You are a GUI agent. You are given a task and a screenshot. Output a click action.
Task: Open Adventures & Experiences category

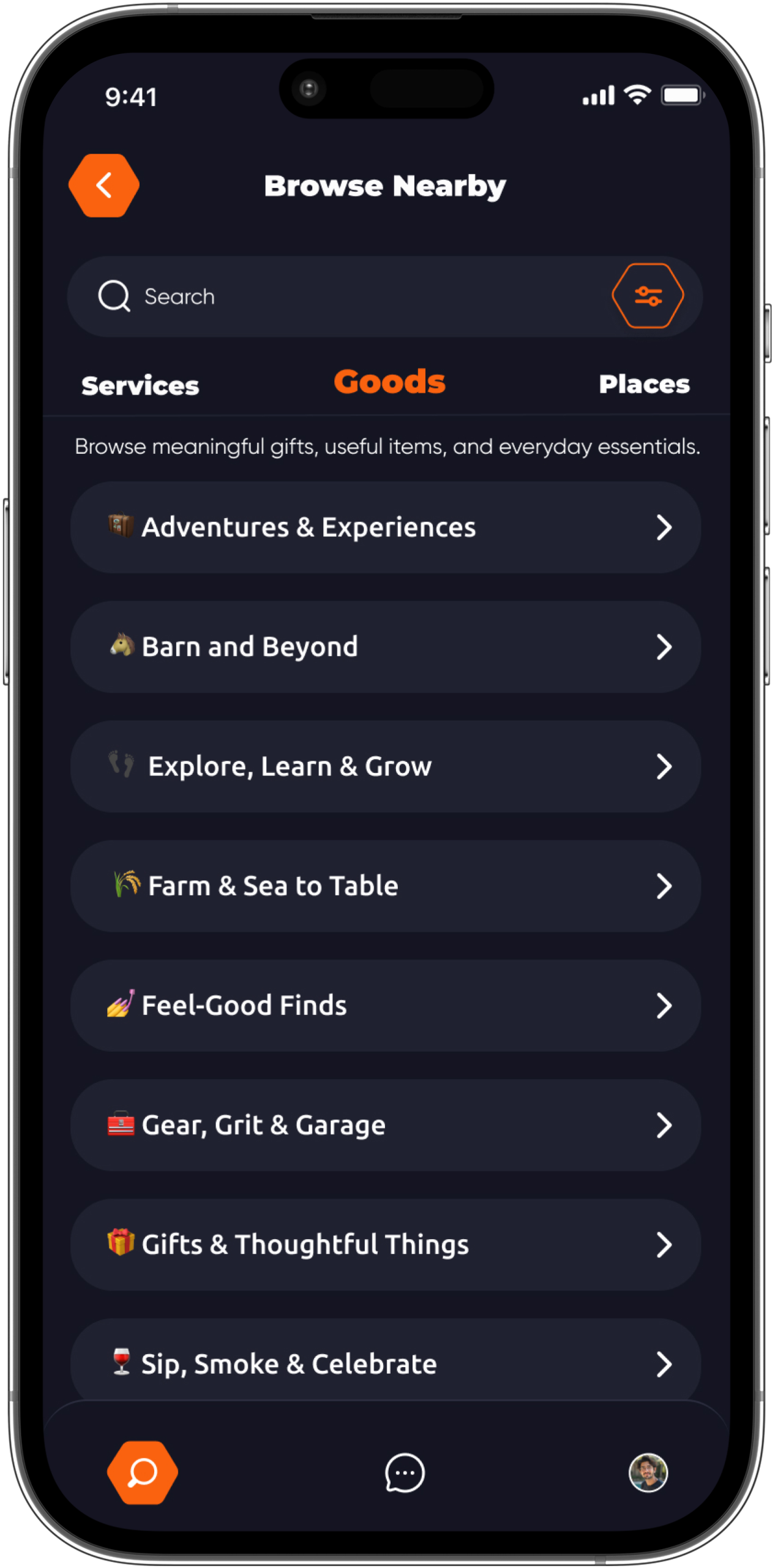pos(386,527)
